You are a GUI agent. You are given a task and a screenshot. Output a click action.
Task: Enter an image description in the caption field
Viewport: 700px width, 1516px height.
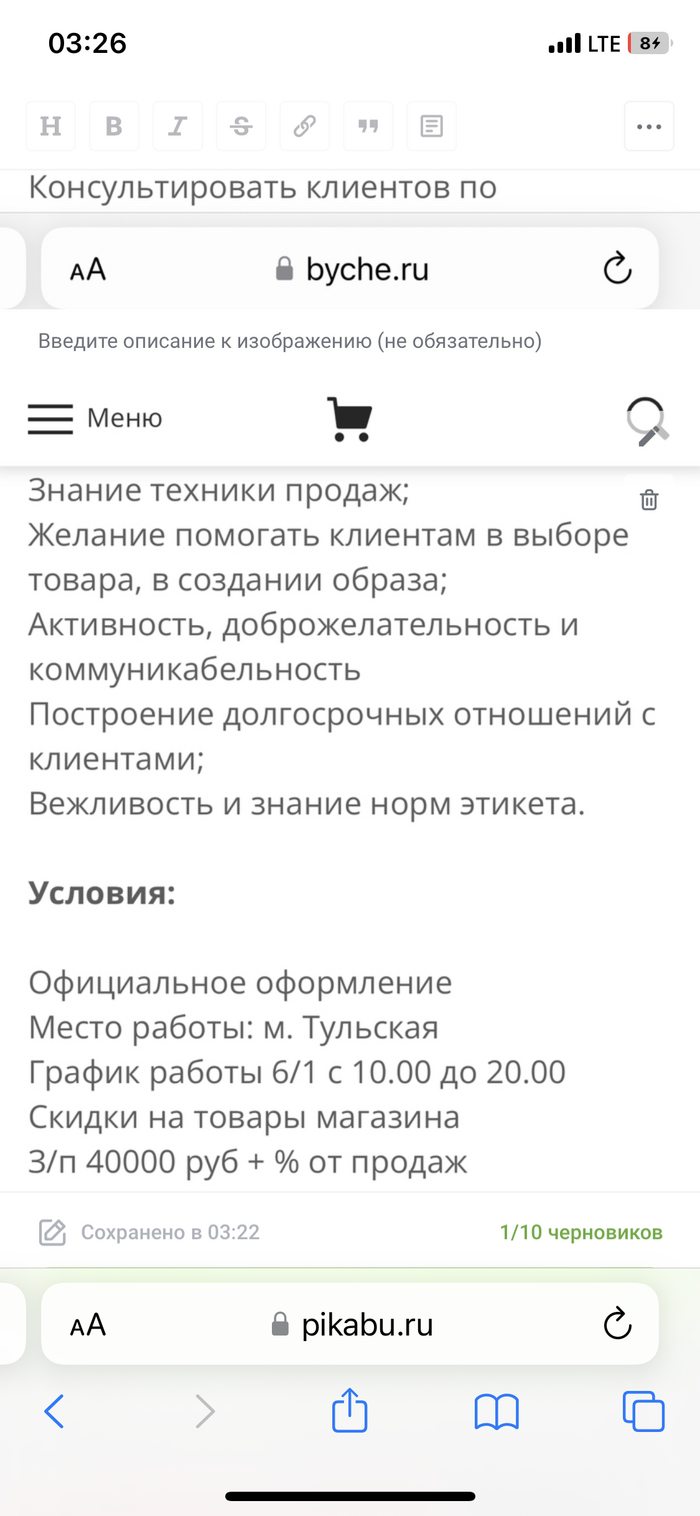(290, 342)
